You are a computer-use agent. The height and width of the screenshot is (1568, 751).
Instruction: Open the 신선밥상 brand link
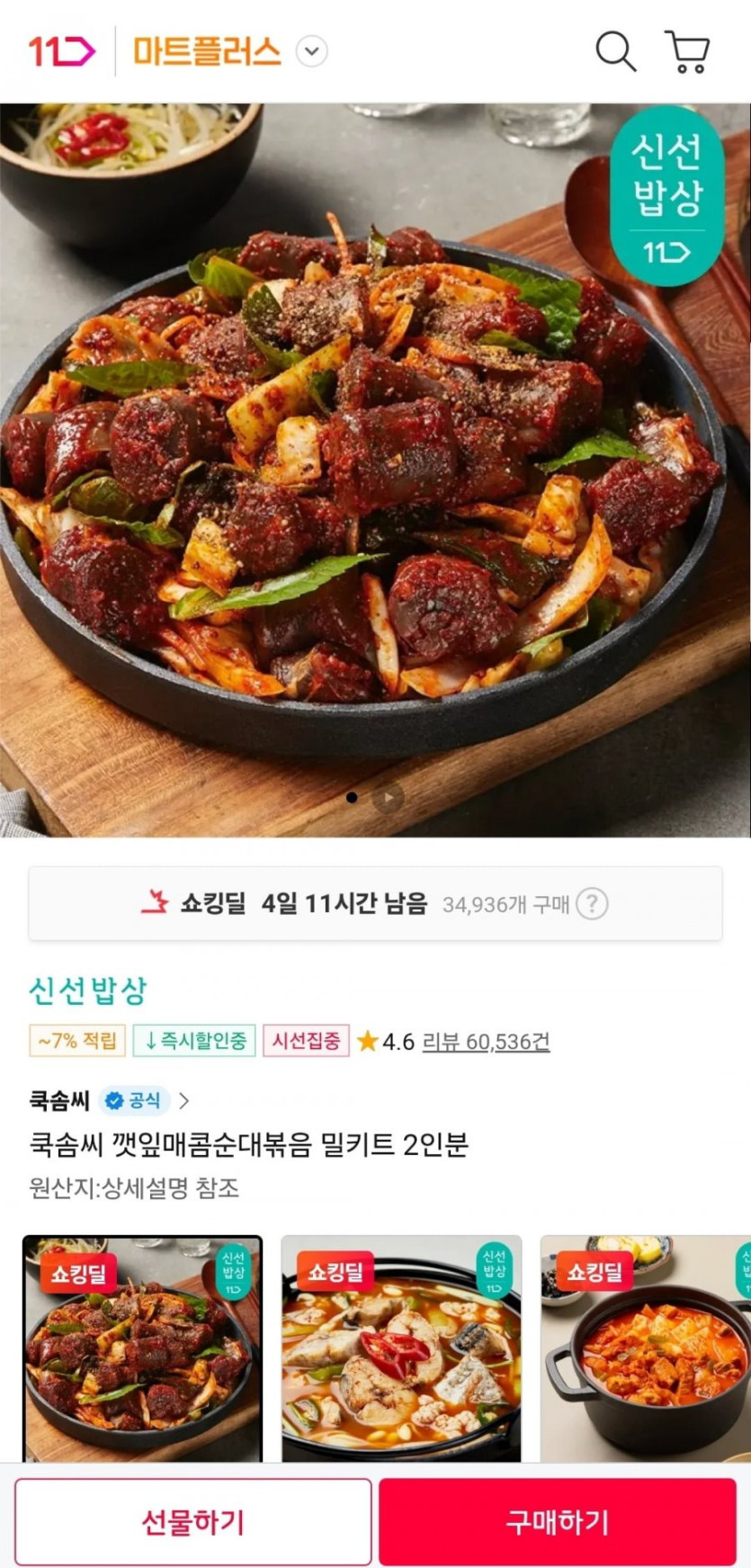point(87,990)
